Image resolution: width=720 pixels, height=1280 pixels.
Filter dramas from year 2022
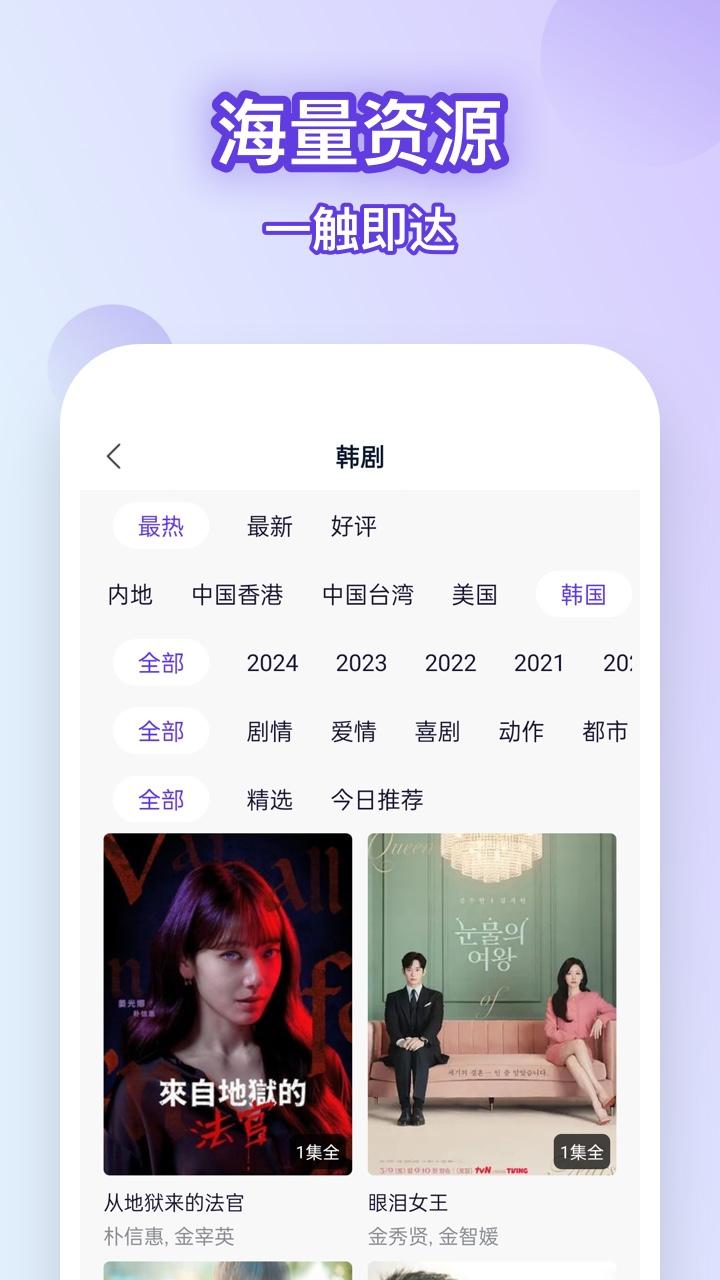[x=450, y=663]
